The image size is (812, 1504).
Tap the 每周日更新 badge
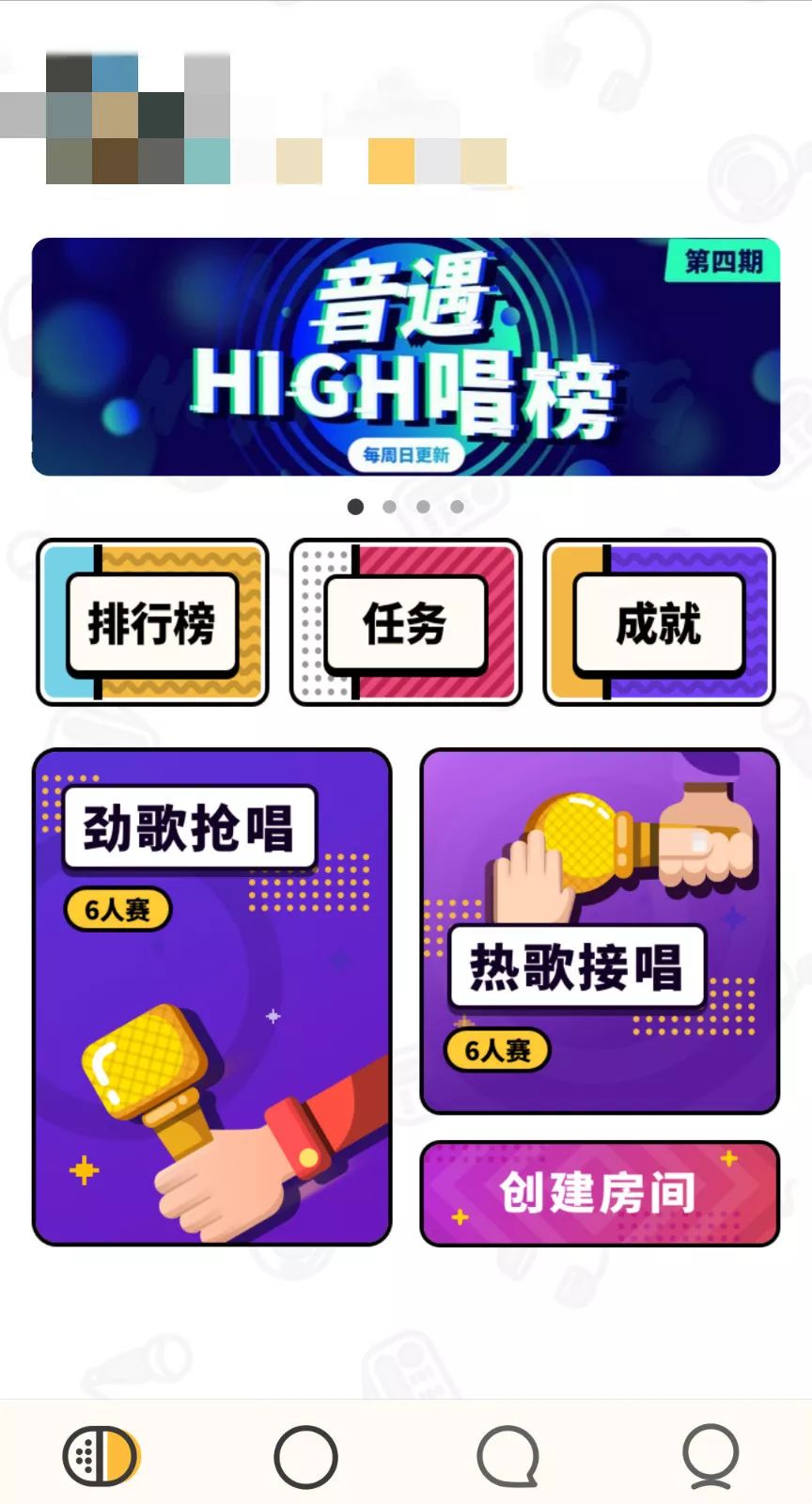pyautogui.click(x=406, y=454)
